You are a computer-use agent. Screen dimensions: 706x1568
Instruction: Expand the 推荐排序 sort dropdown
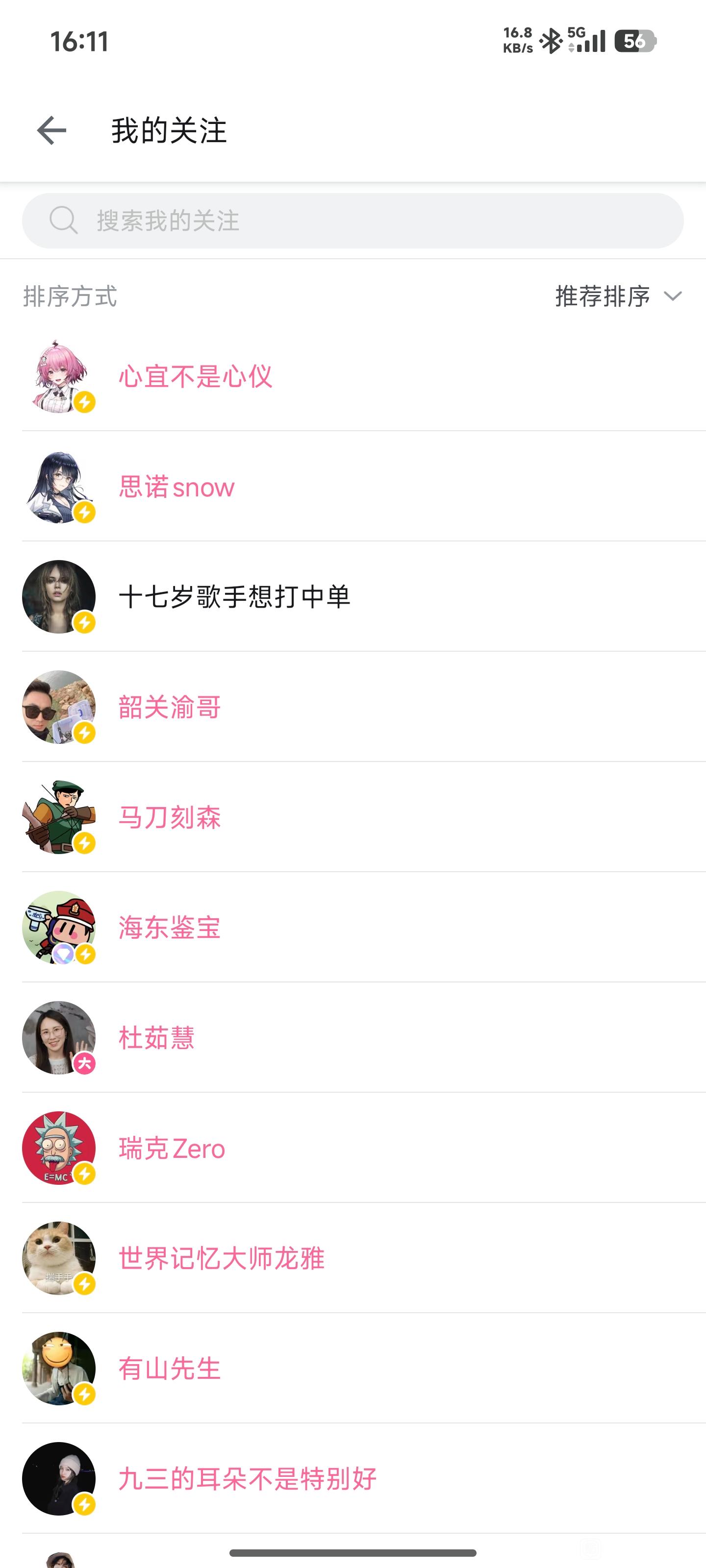pyautogui.click(x=618, y=296)
